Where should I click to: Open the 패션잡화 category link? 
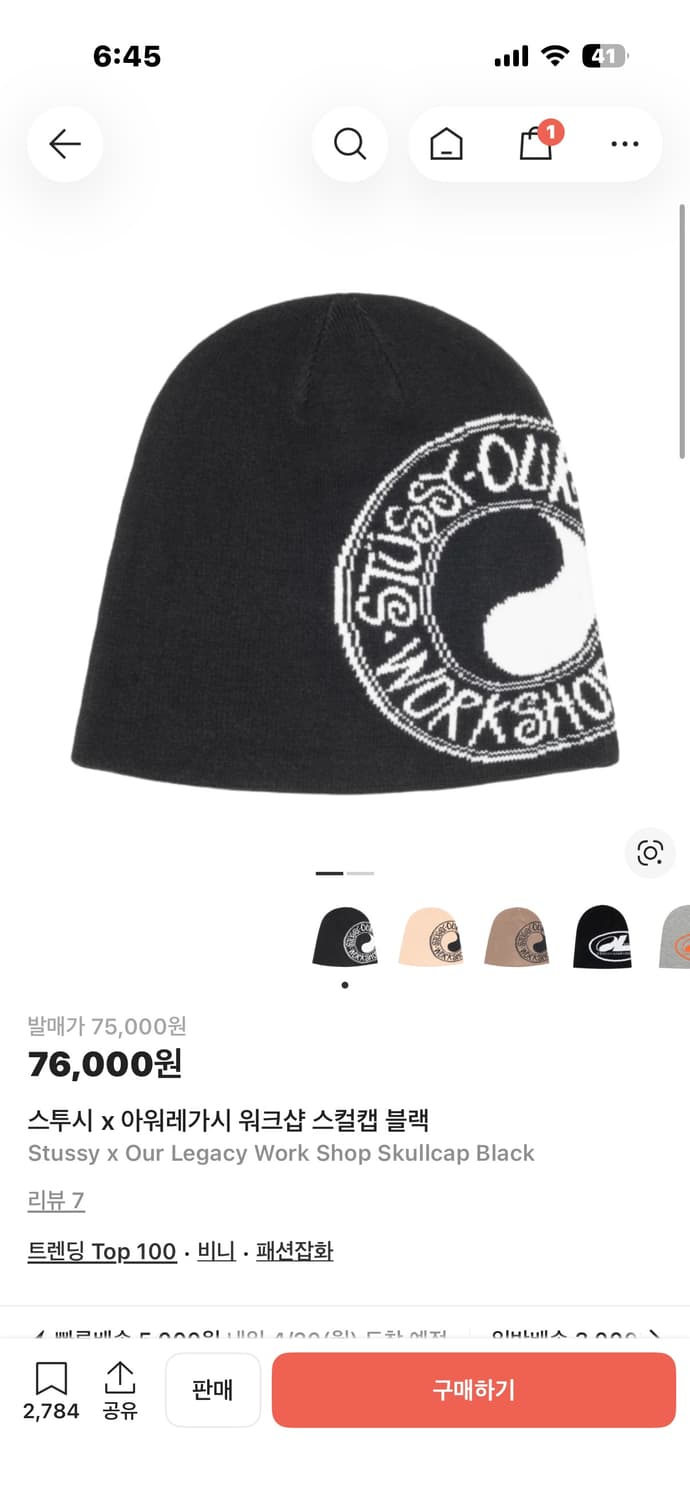click(294, 1251)
